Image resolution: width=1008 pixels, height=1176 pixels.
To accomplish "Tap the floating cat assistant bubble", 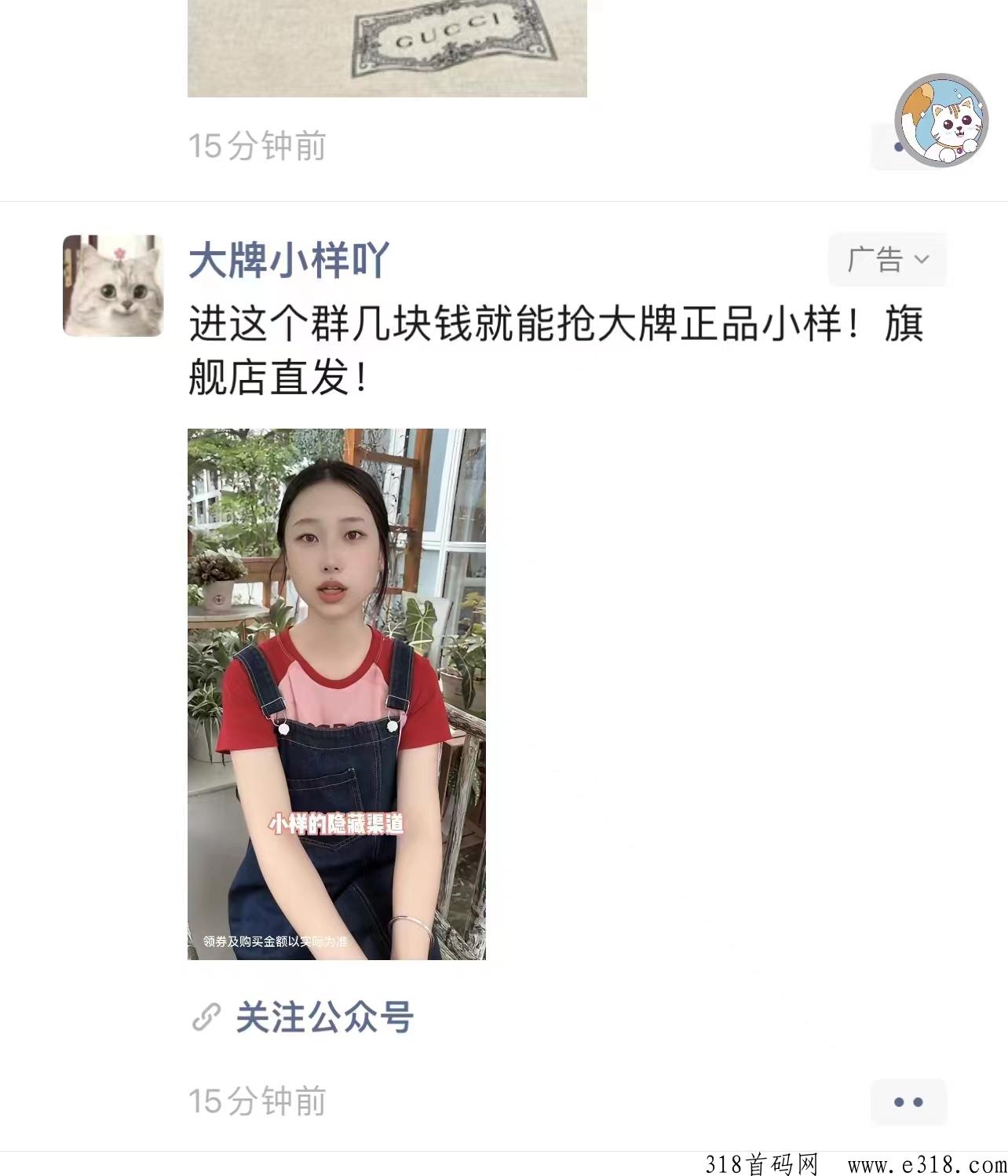I will coord(941,120).
